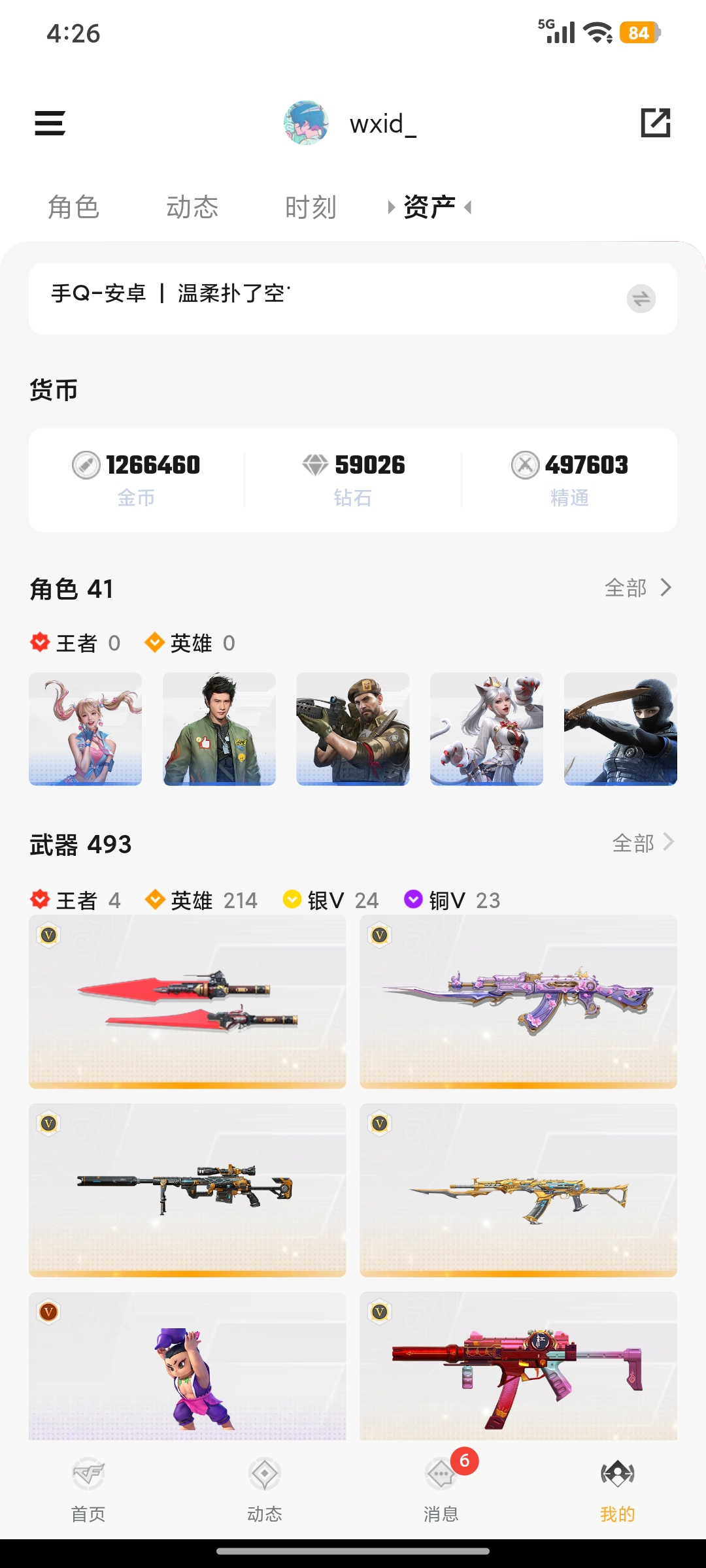Open the sniper rifle weapon card
This screenshot has height=1568, width=706.
pos(188,1190)
